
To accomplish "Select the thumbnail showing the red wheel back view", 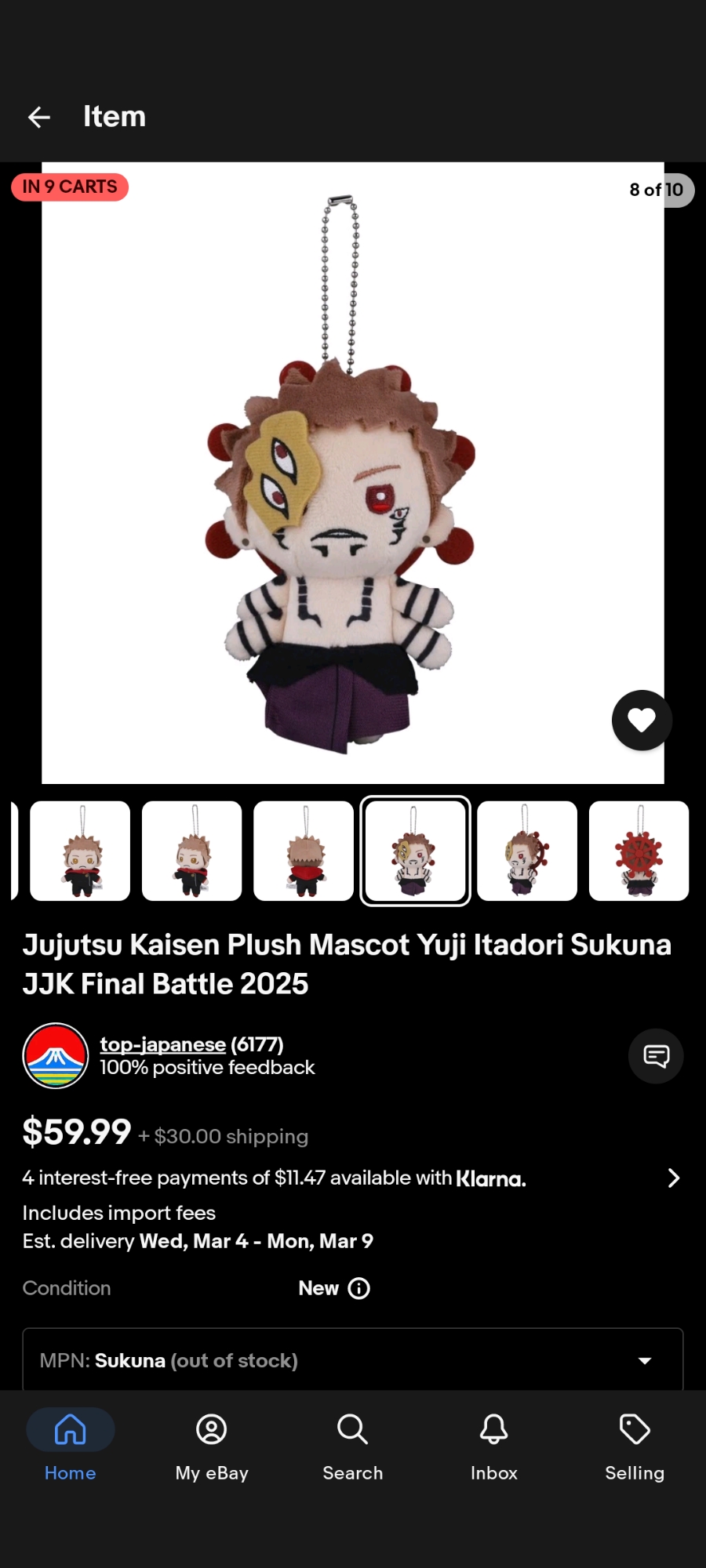I will pos(639,851).
